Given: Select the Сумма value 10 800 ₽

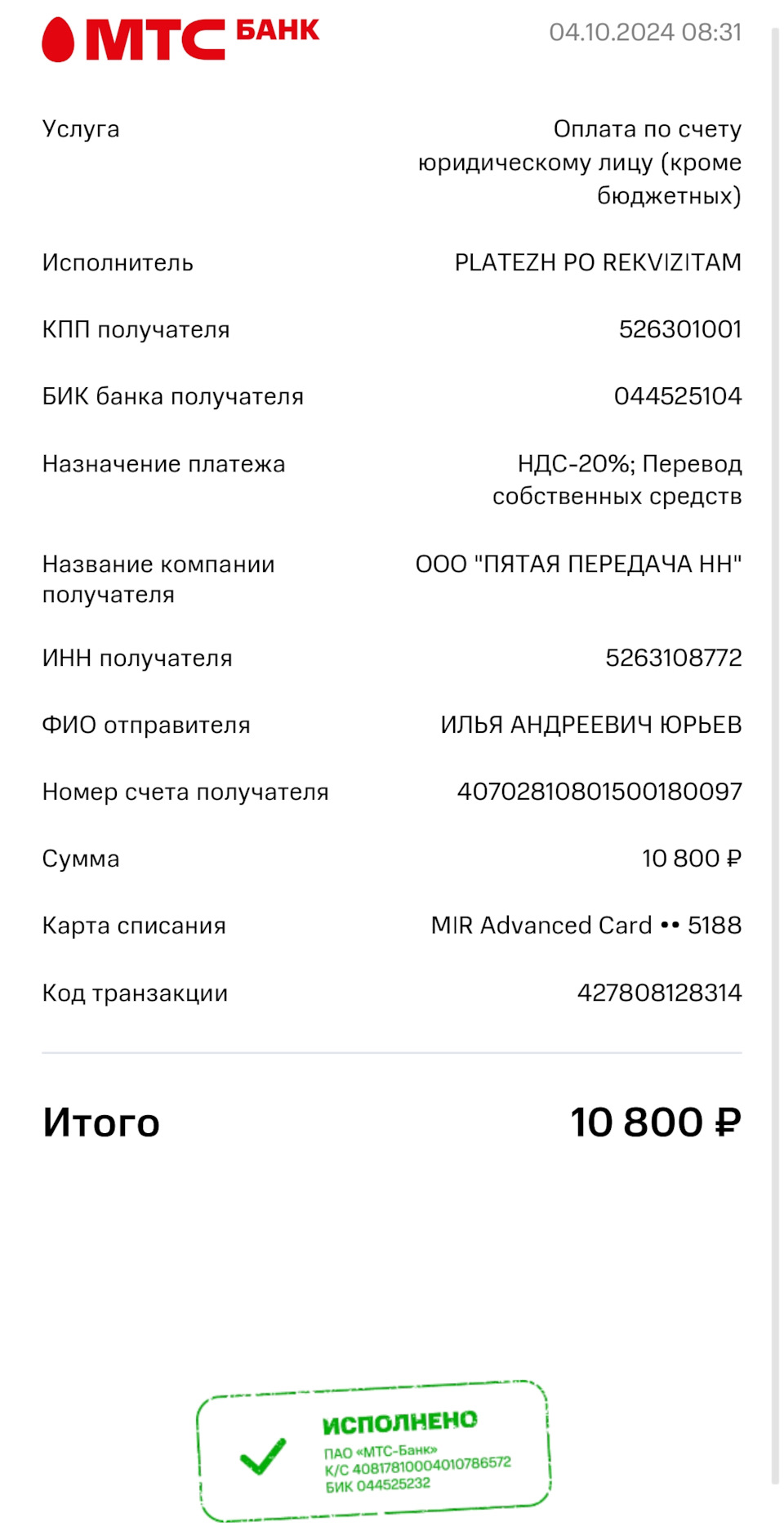Looking at the screenshot, I should pos(690,858).
